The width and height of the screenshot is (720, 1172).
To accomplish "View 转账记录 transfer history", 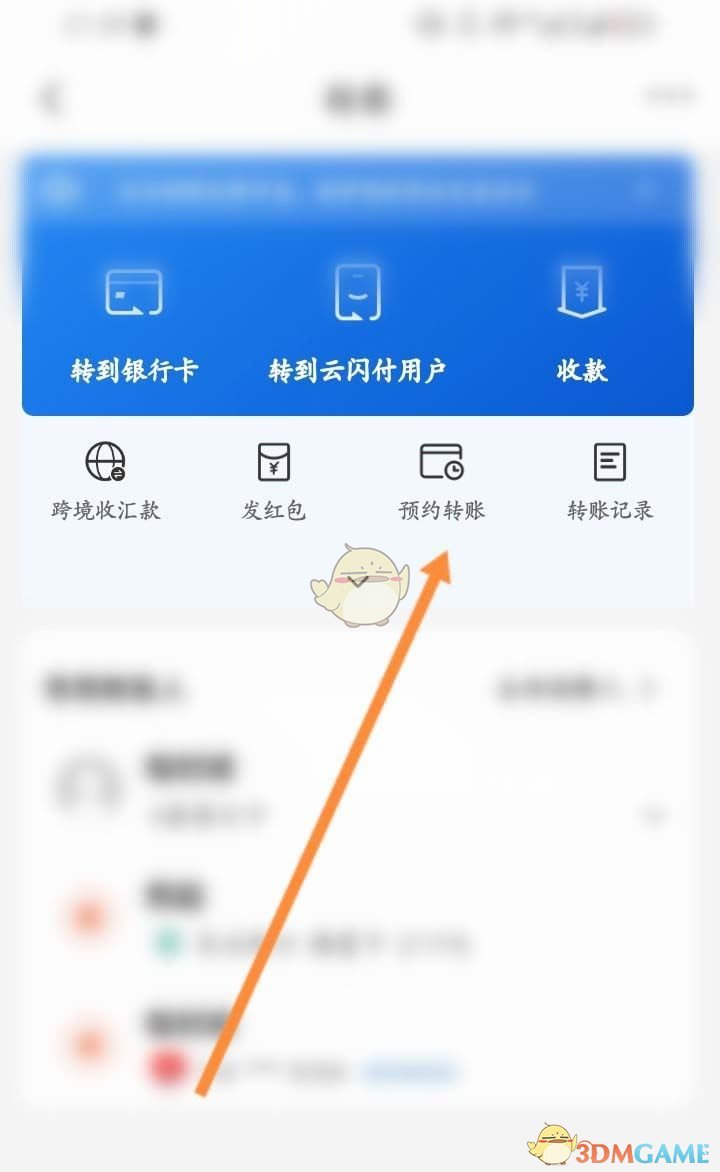I will (x=609, y=481).
